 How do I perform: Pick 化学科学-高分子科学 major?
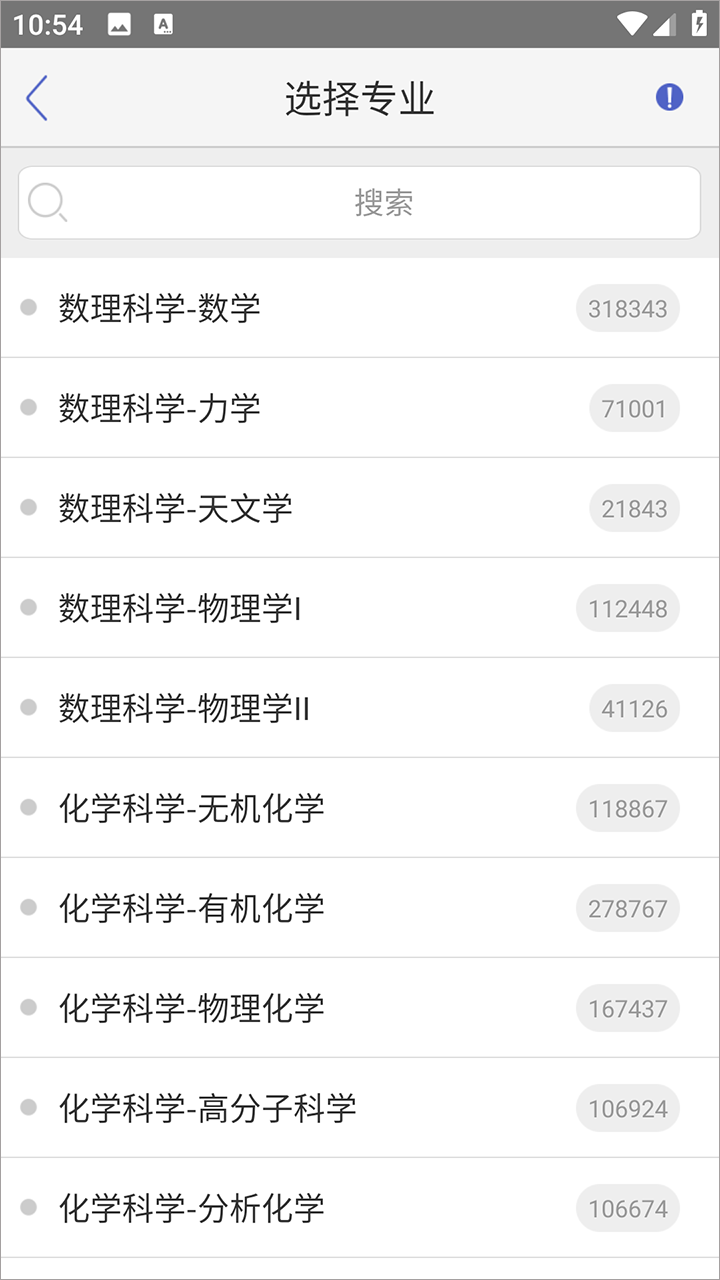pyautogui.click(x=208, y=1108)
